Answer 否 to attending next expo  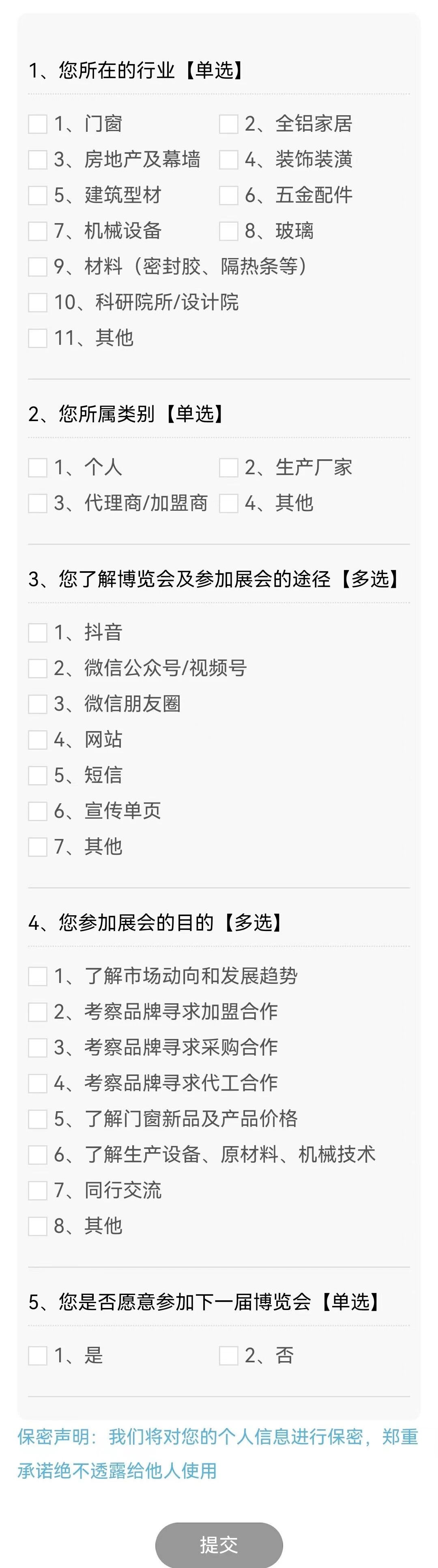point(229,1355)
